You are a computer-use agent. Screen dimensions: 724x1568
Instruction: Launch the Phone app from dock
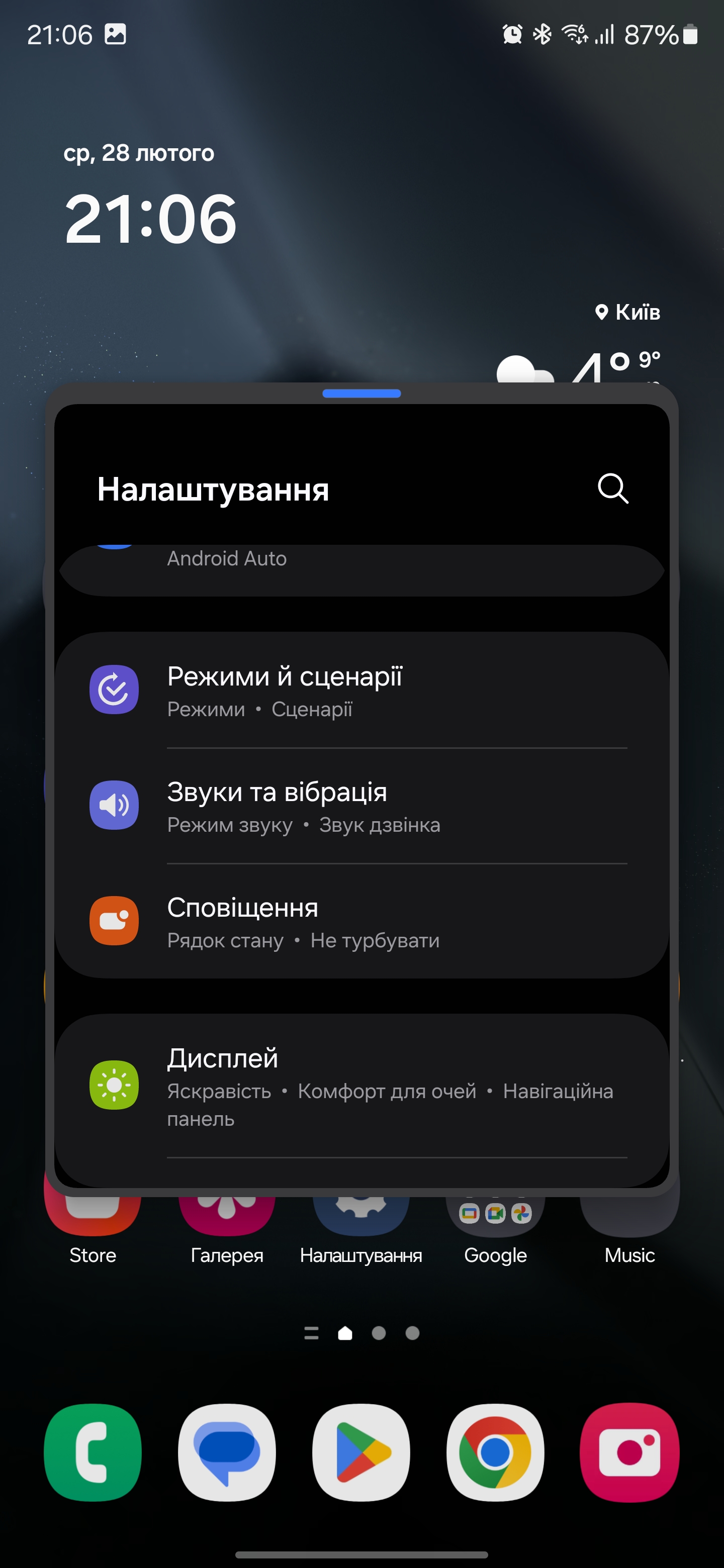93,1452
